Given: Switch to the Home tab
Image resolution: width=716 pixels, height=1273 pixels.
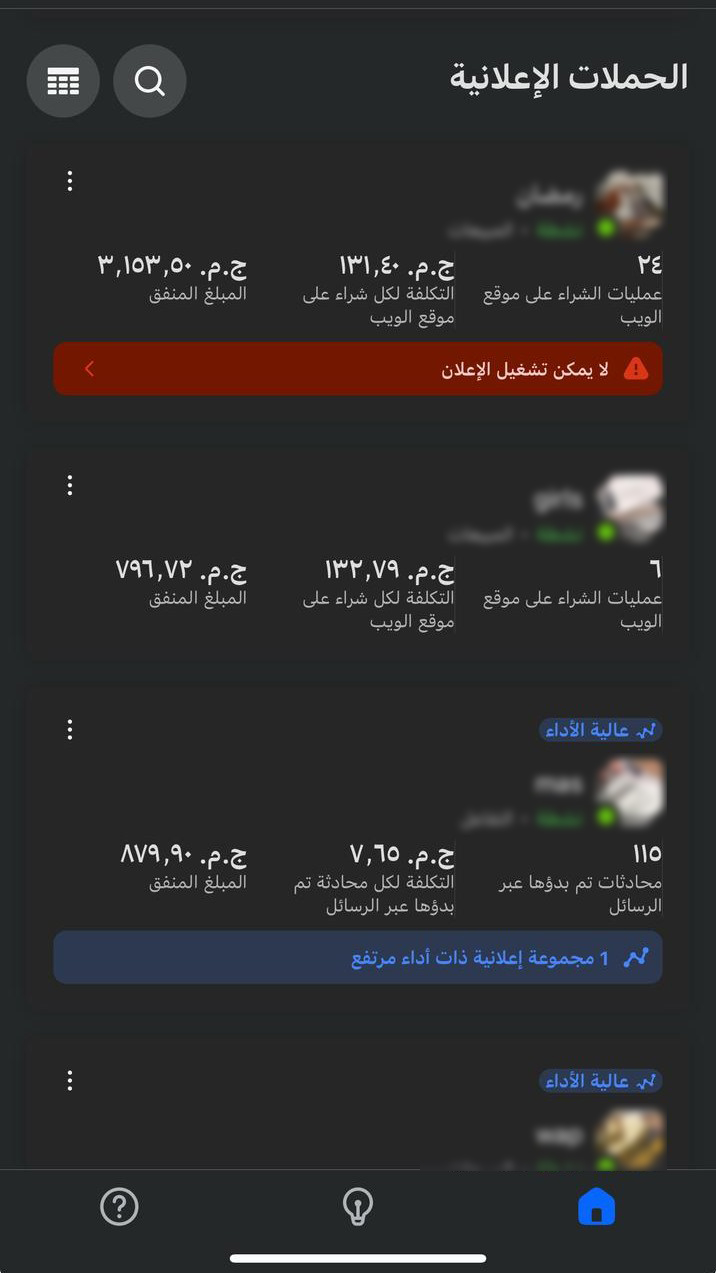Looking at the screenshot, I should pos(597,1207).
